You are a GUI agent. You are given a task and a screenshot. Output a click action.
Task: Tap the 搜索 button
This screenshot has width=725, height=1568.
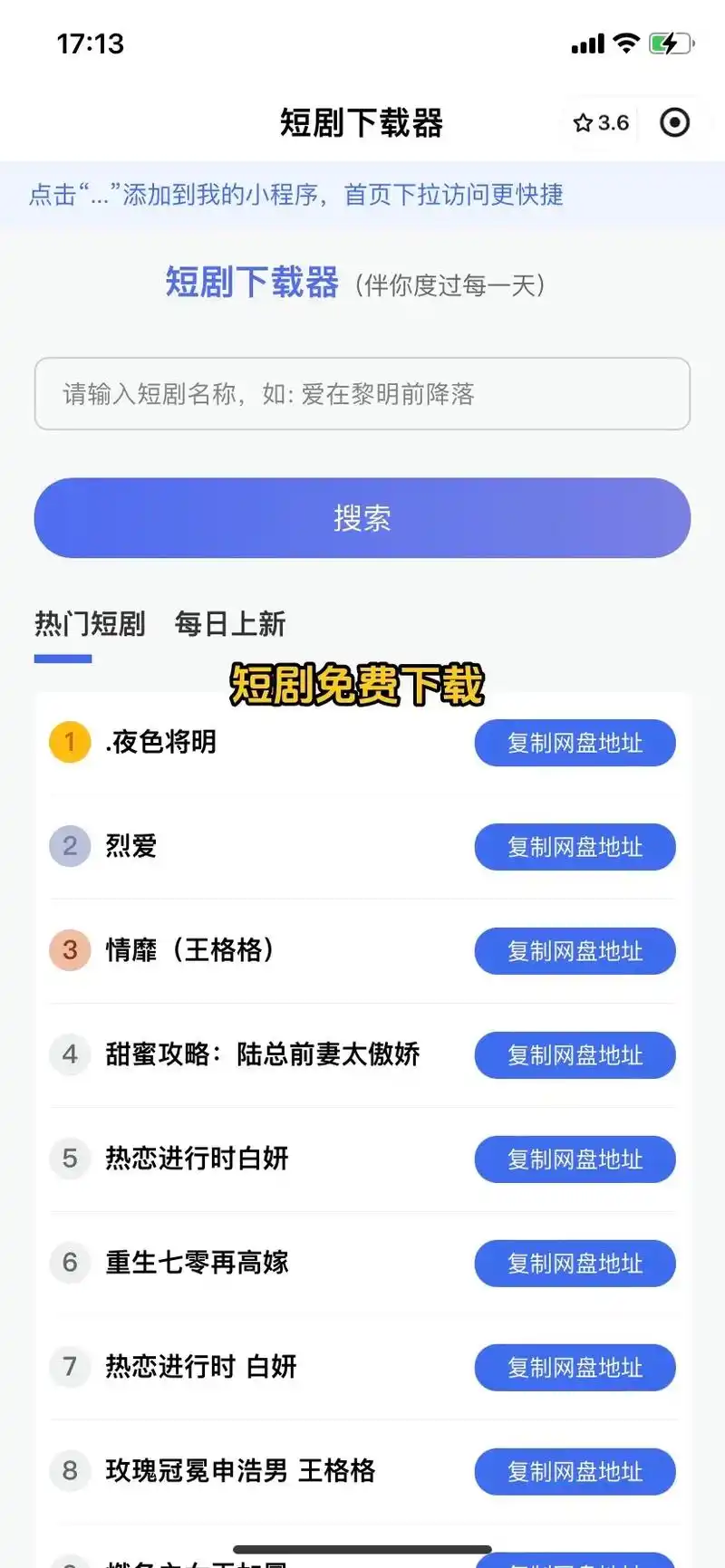362,518
